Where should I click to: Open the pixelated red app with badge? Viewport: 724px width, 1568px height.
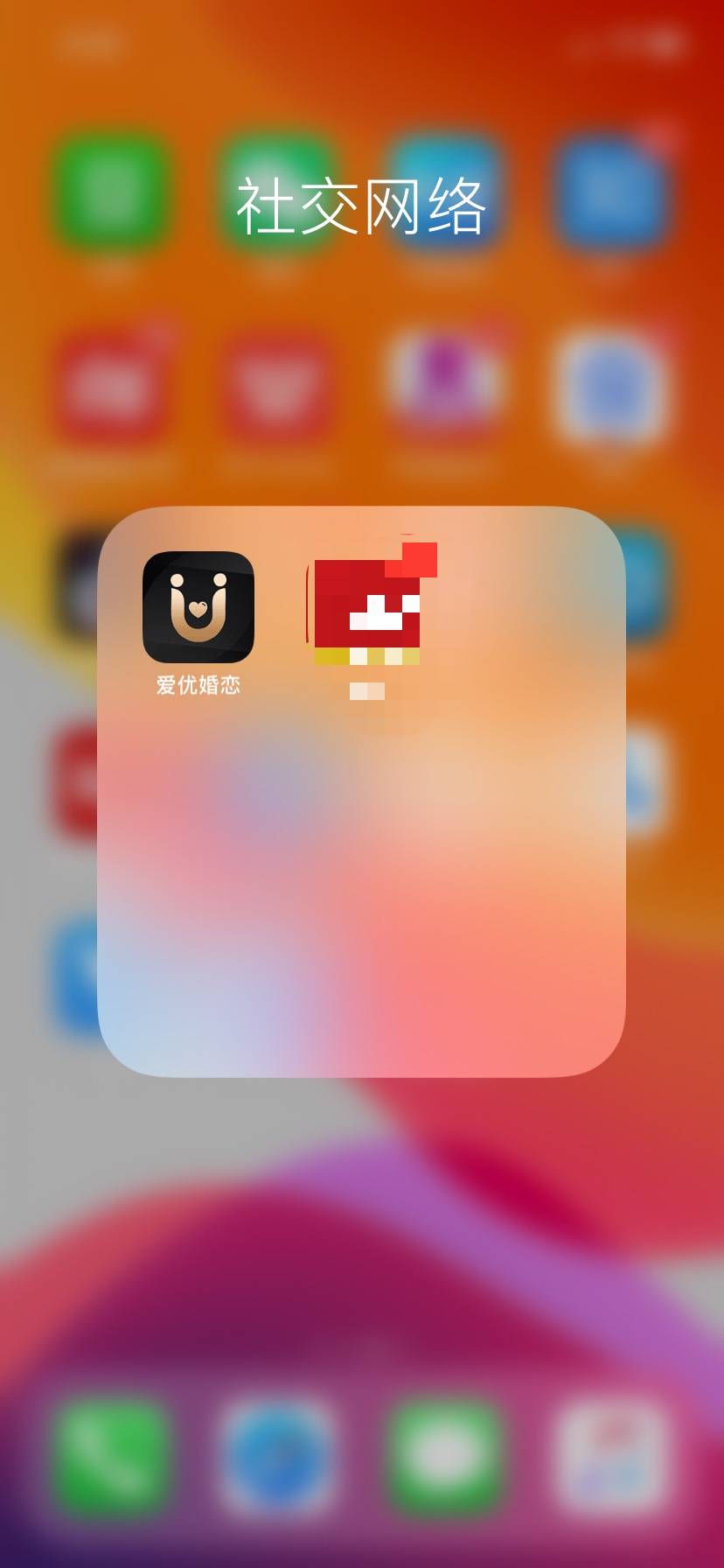coord(367,611)
